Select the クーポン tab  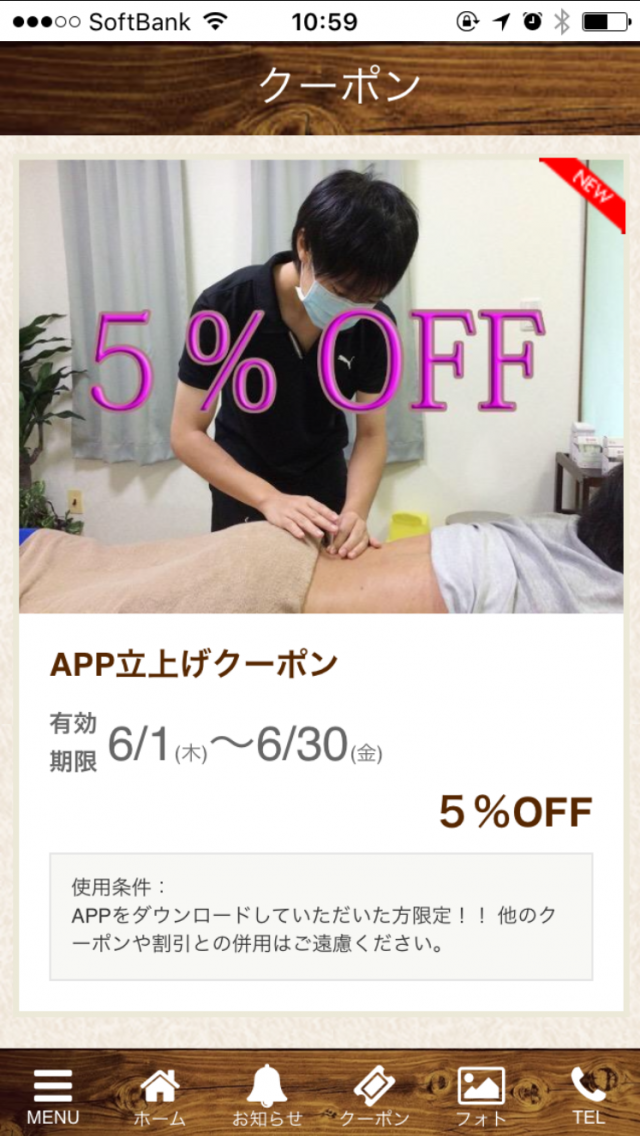pos(374,1094)
